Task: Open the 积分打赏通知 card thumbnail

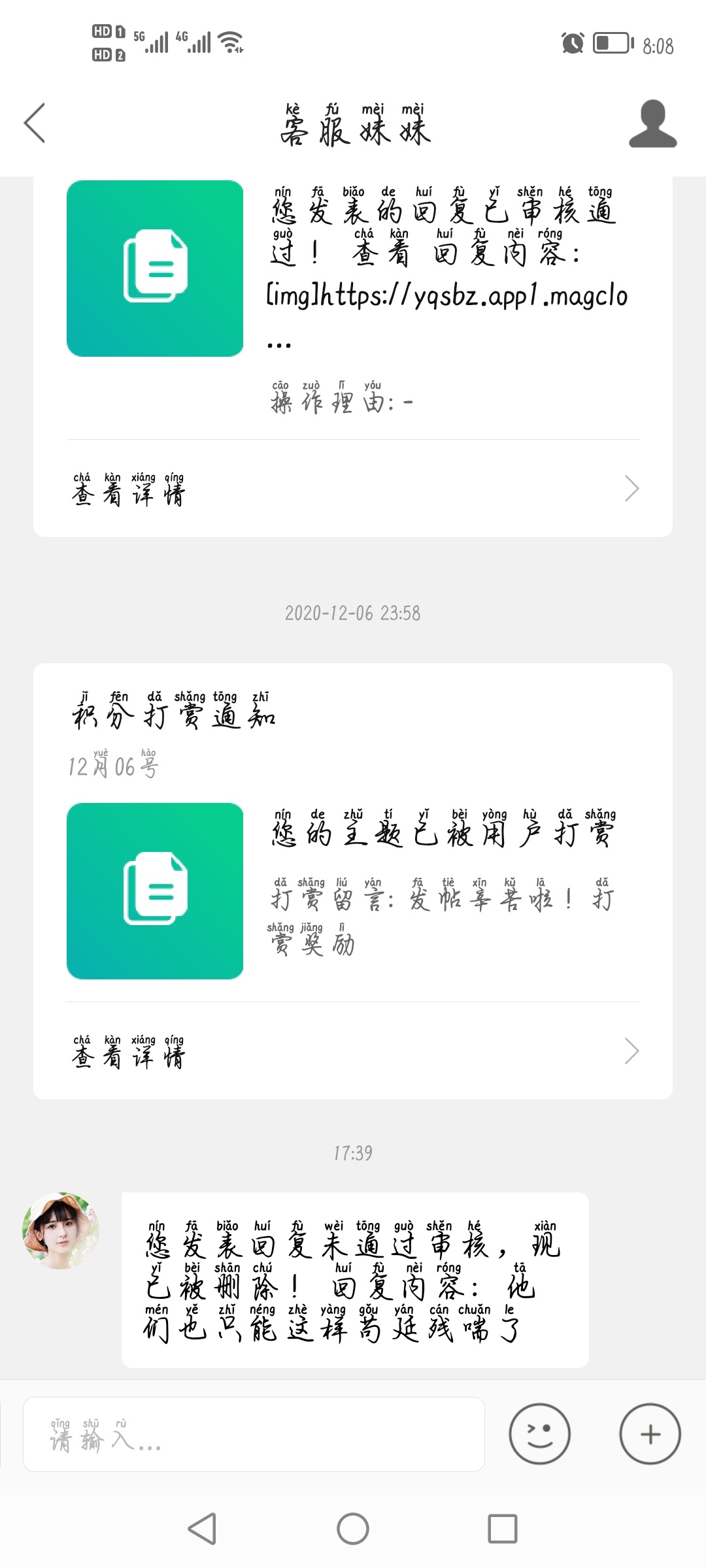Action: [x=155, y=890]
